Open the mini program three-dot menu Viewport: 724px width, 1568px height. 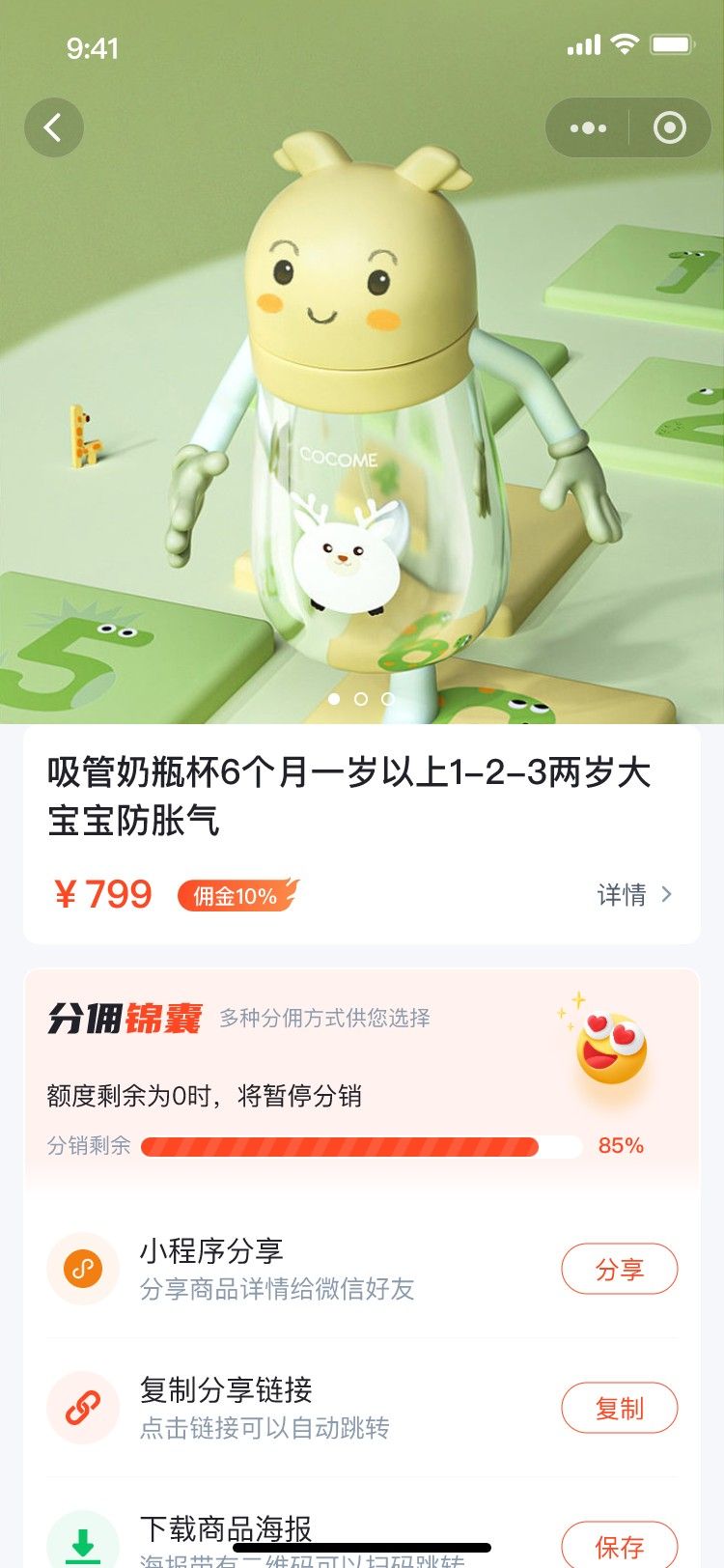(x=588, y=127)
